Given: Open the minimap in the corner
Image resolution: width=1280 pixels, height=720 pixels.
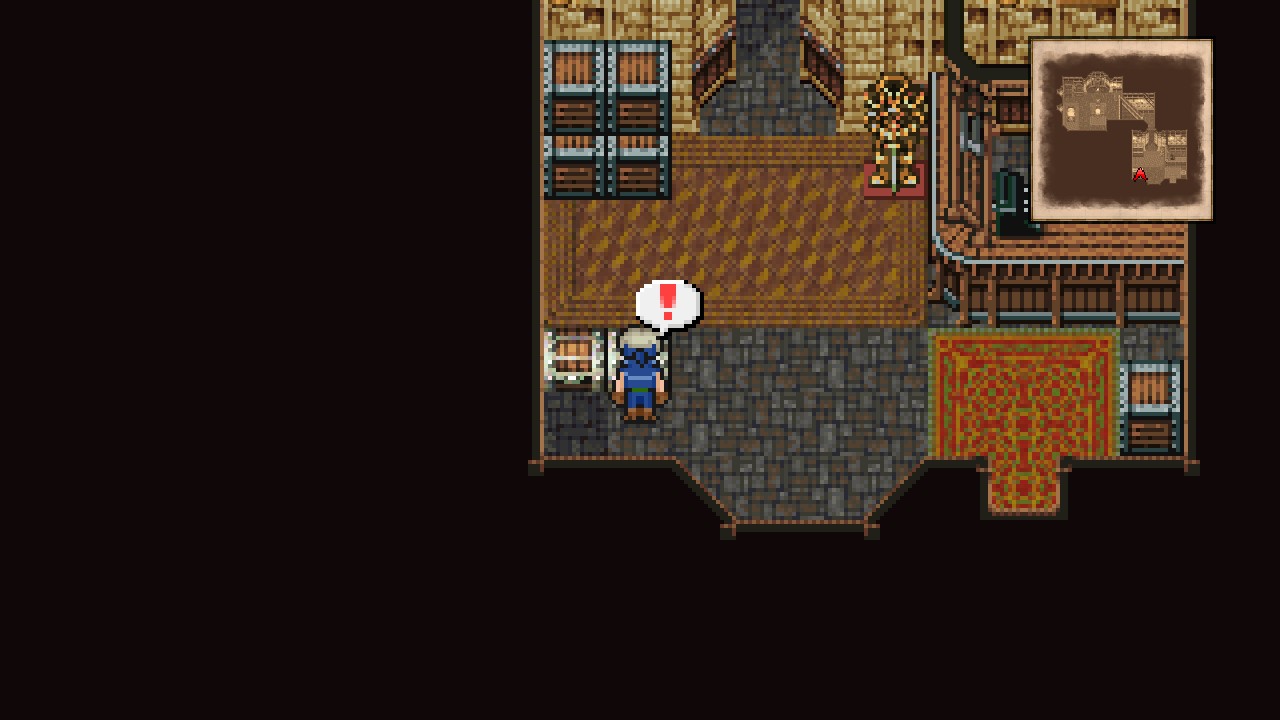Looking at the screenshot, I should pos(1121,130).
